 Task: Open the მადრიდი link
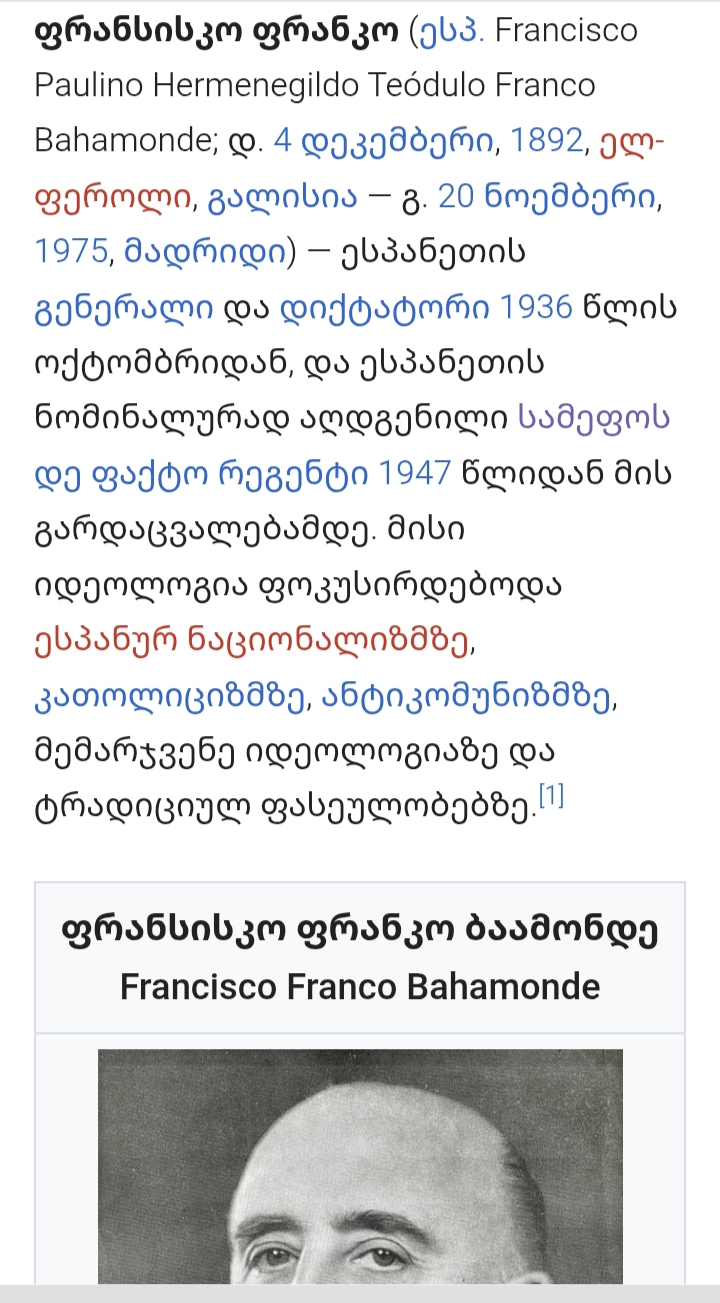click(204, 253)
